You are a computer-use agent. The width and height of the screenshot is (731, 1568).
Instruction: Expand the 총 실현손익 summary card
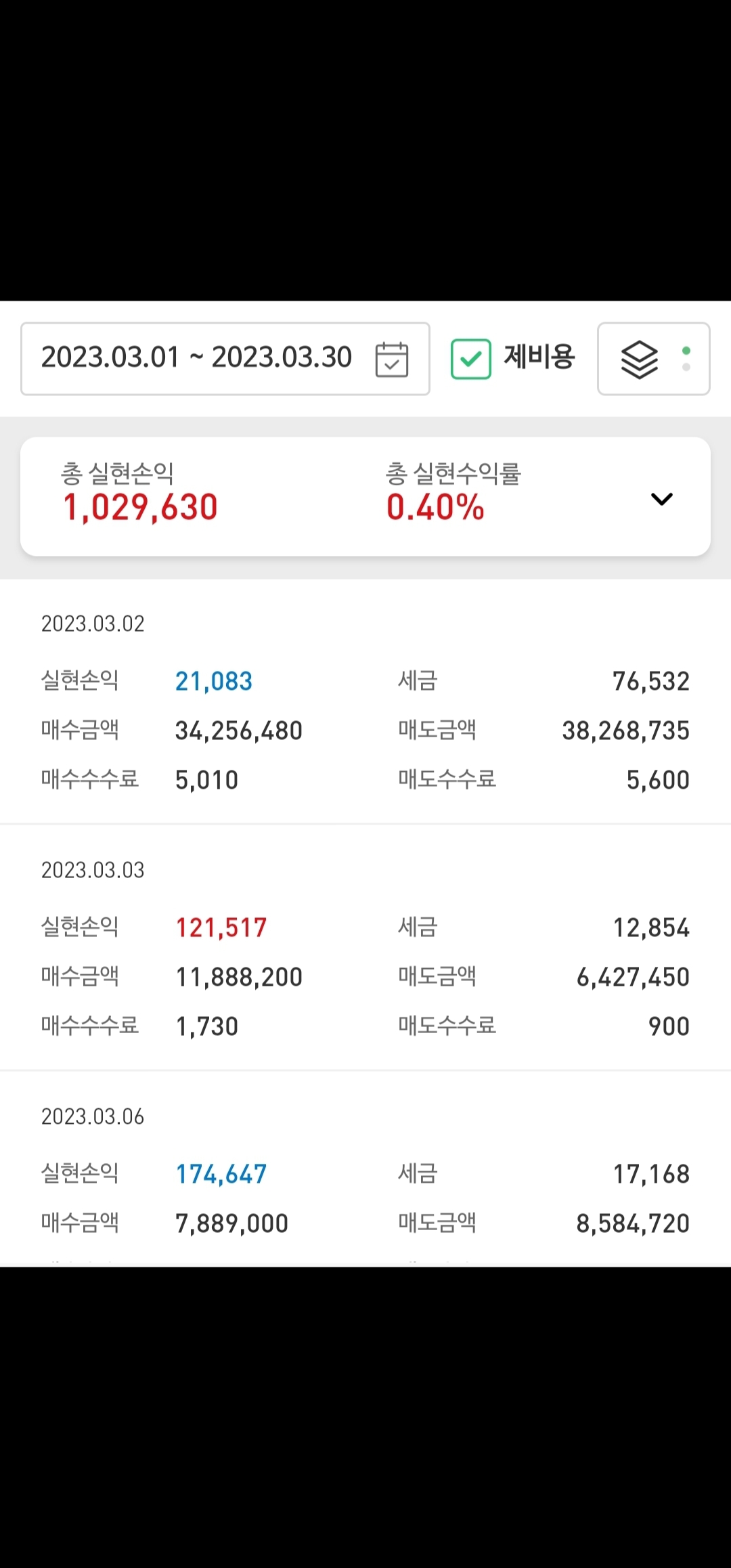661,499
